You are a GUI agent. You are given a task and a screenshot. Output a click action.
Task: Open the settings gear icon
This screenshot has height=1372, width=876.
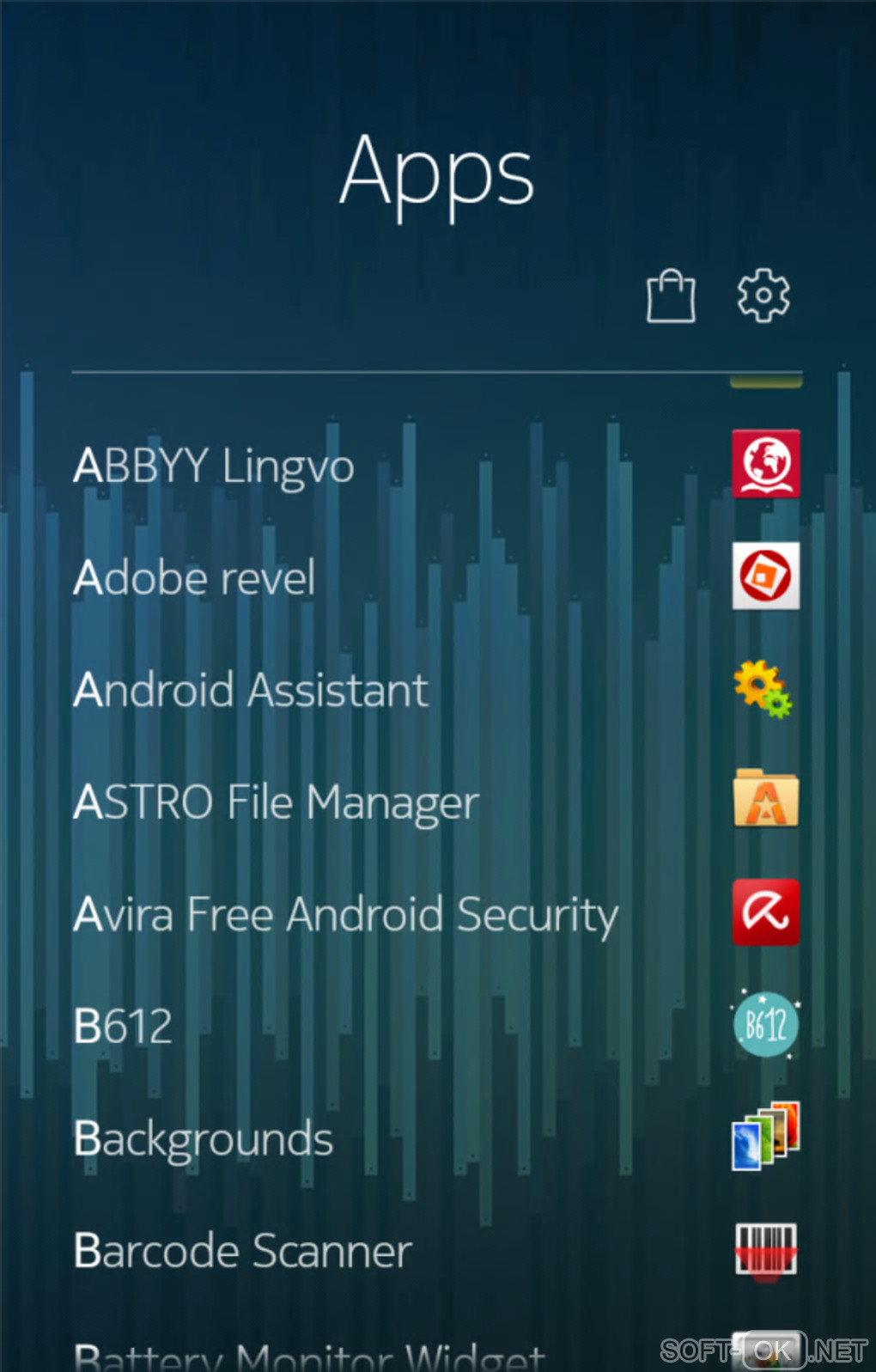tap(763, 296)
